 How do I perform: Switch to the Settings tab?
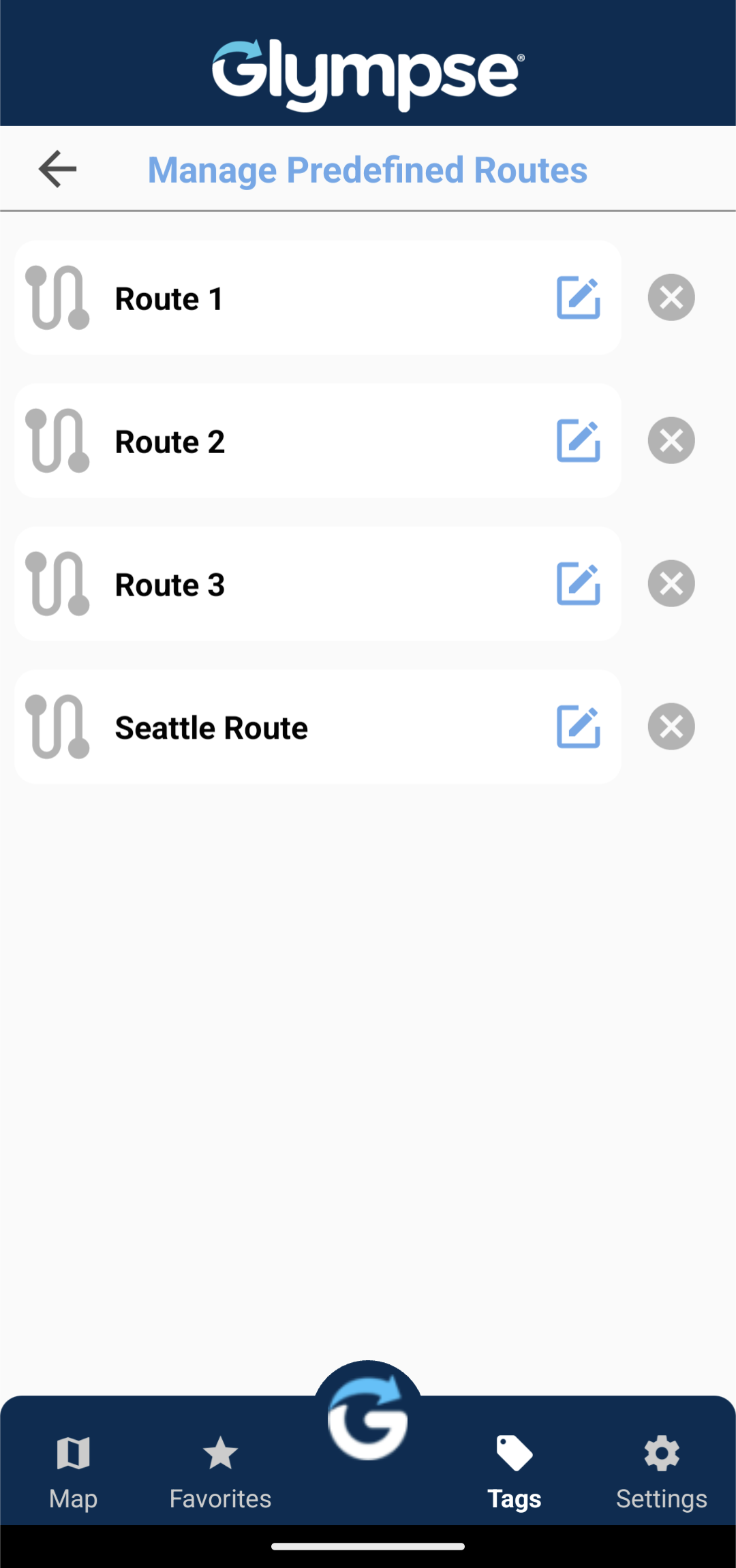click(x=660, y=1472)
